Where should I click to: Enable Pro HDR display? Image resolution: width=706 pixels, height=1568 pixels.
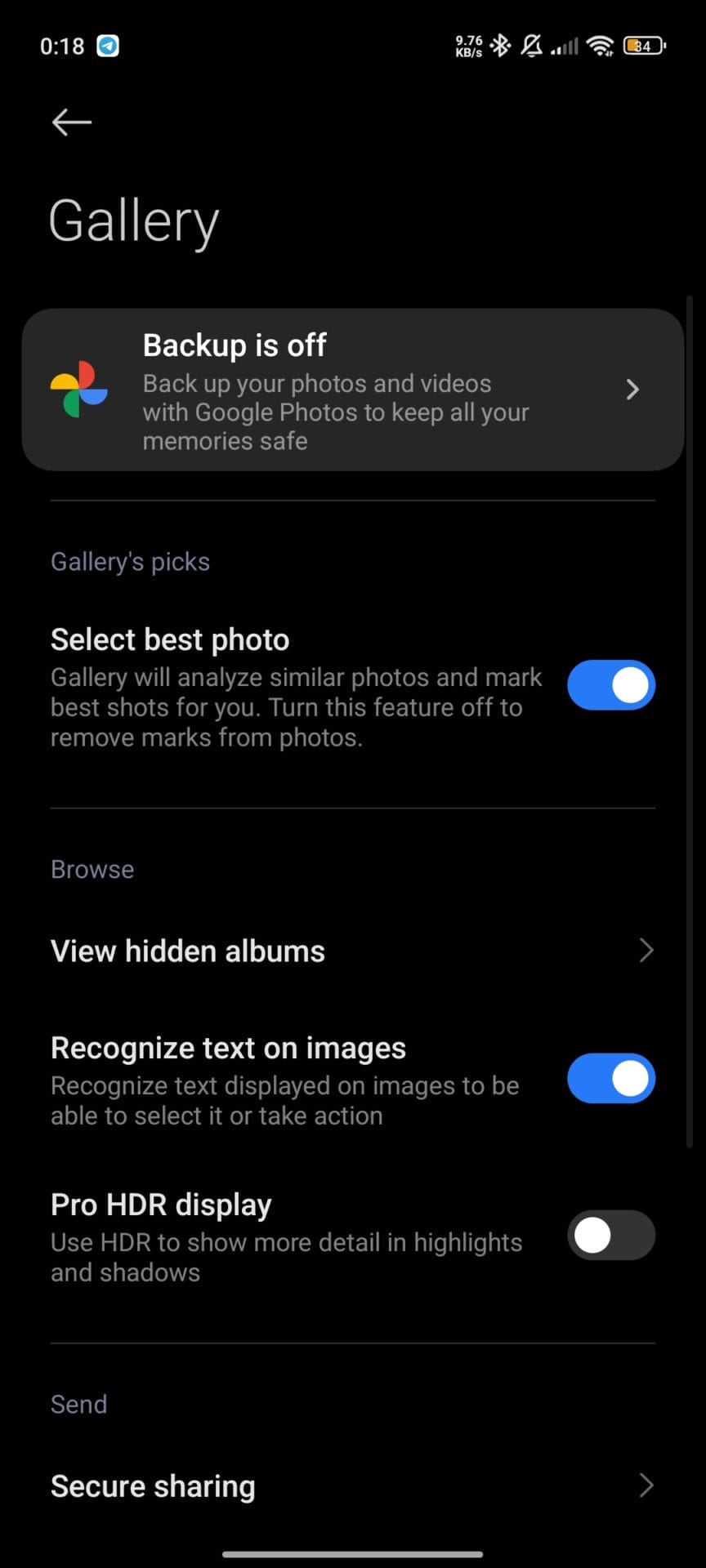(x=610, y=1236)
